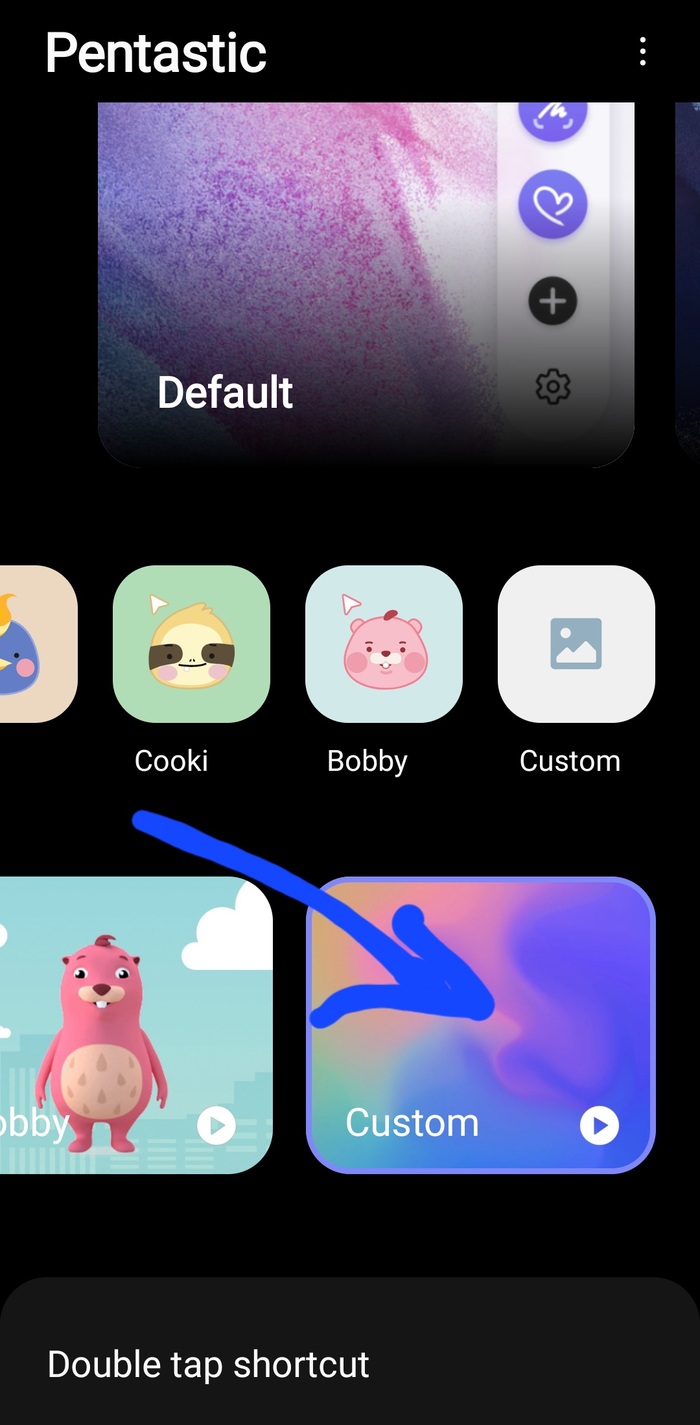Choose the Bobby pointer style
Image resolution: width=700 pixels, height=1425 pixels.
coord(384,644)
